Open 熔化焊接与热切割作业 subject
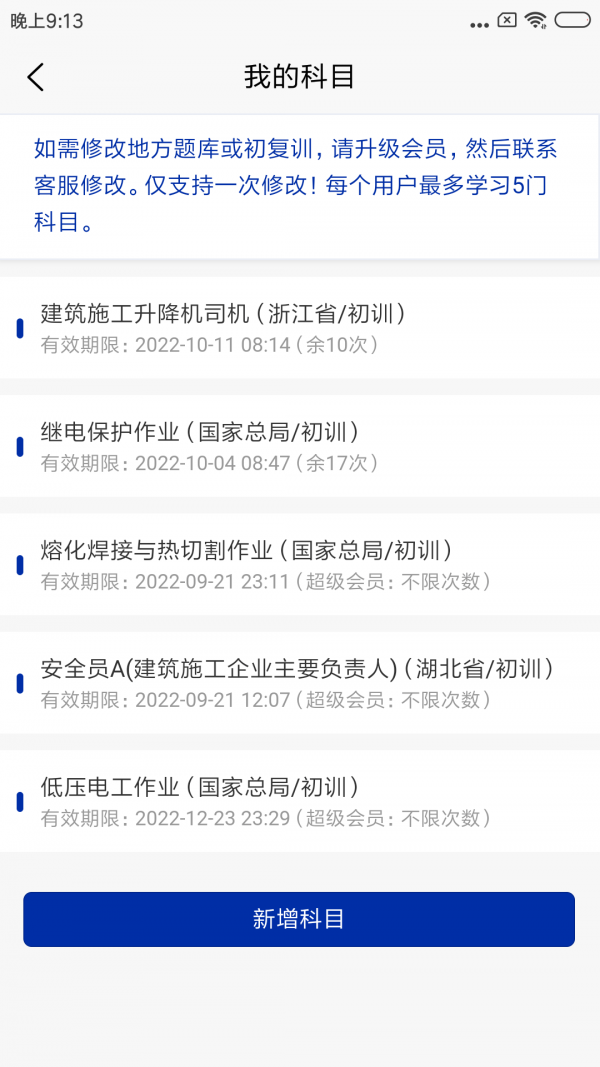 [300, 564]
